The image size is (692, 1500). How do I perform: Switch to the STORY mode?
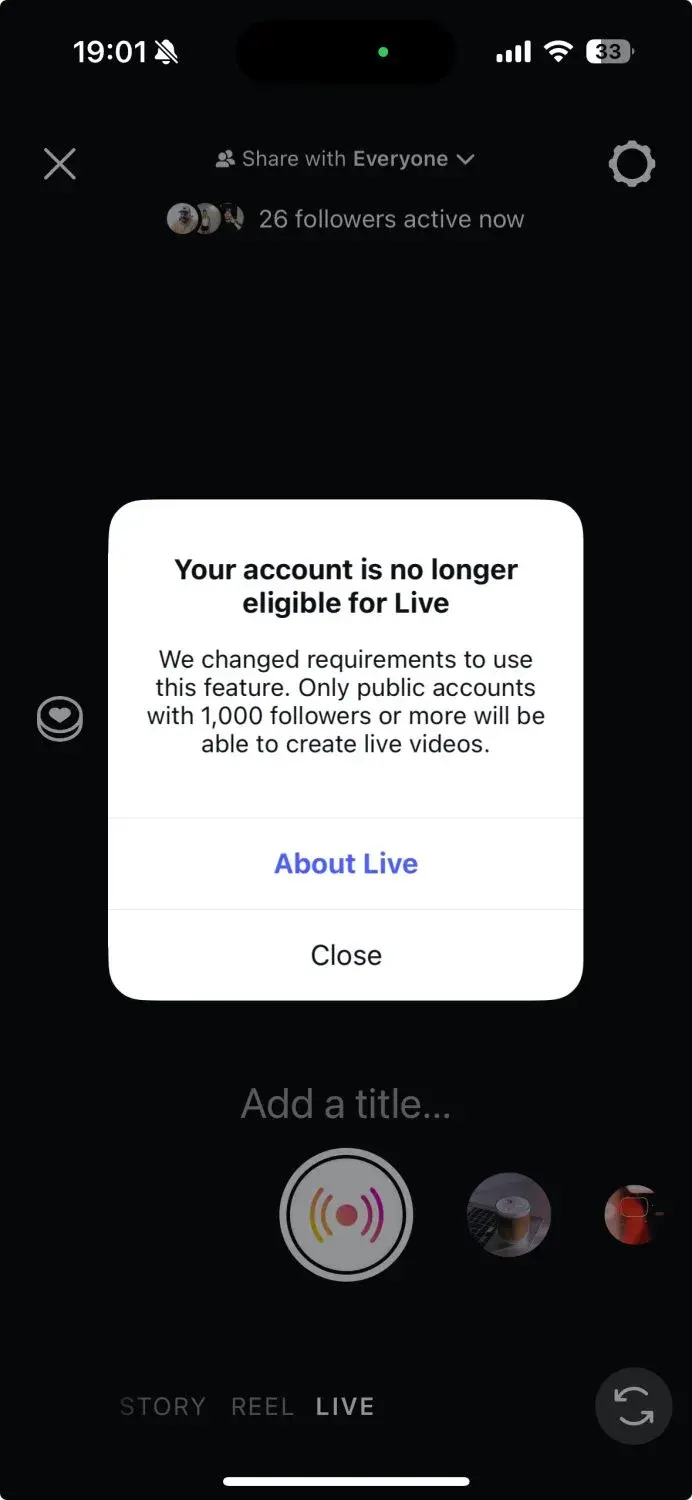162,1407
